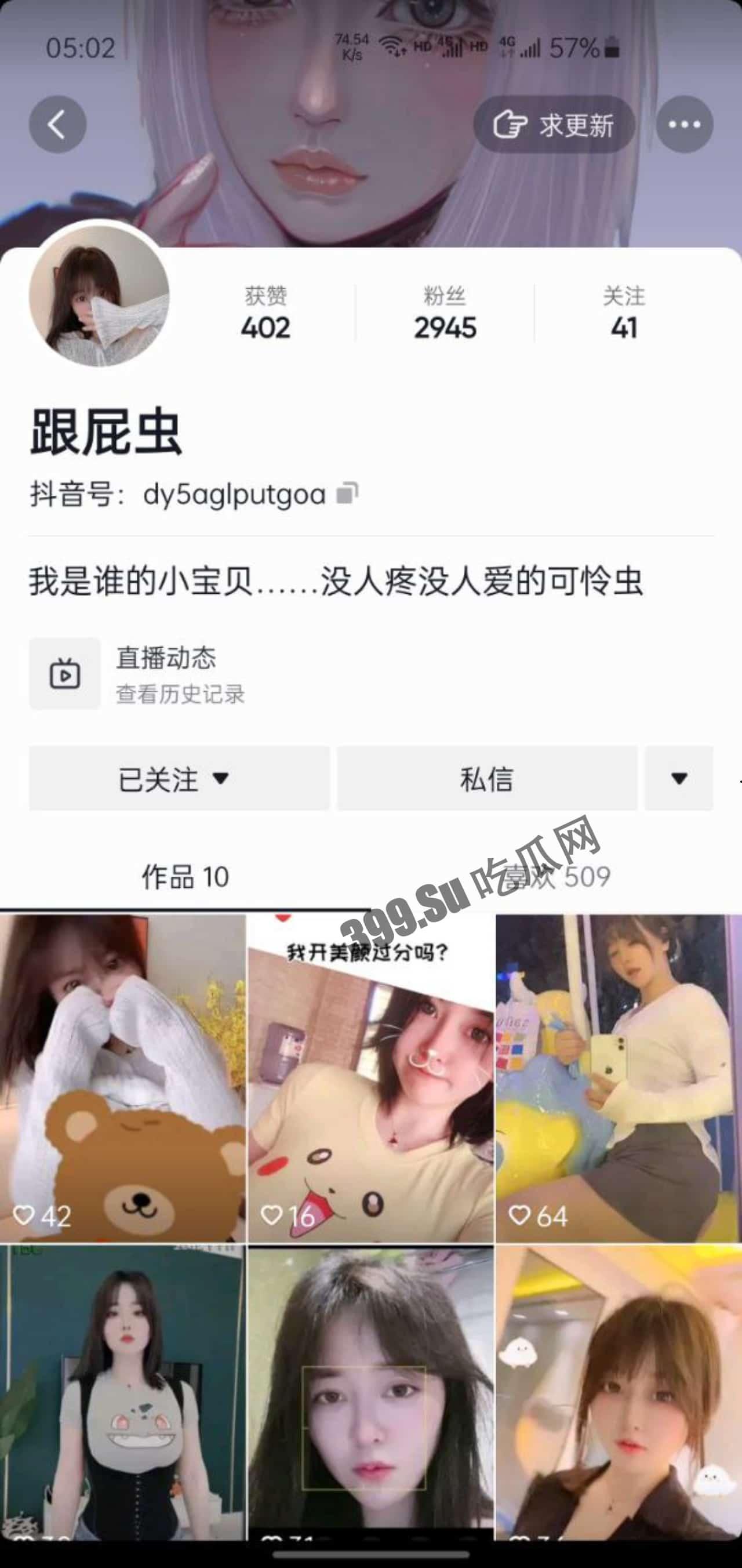Screen dimensions: 742x1568
Task: View the 关注 41 following list
Action: coord(624,314)
